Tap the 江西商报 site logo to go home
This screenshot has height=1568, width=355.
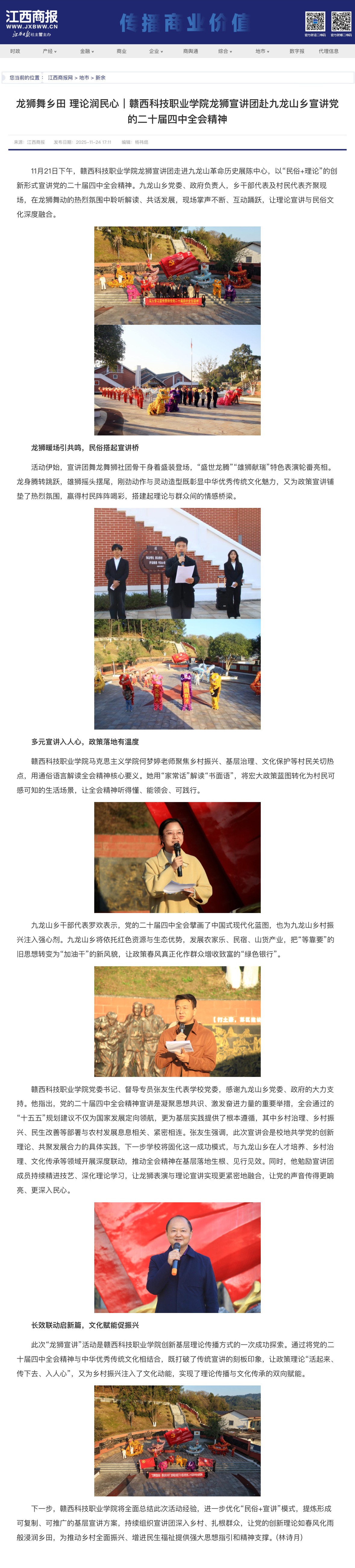pyautogui.click(x=32, y=22)
